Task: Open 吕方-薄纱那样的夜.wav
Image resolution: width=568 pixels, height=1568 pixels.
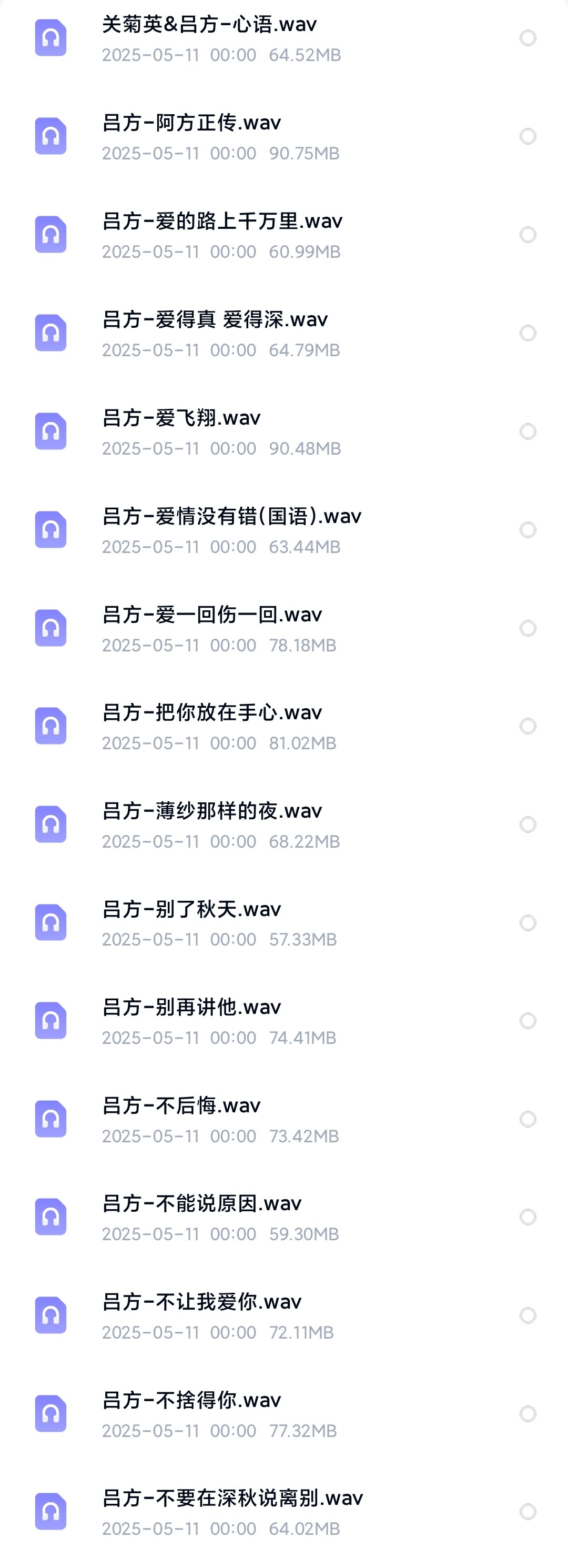Action: (x=212, y=811)
